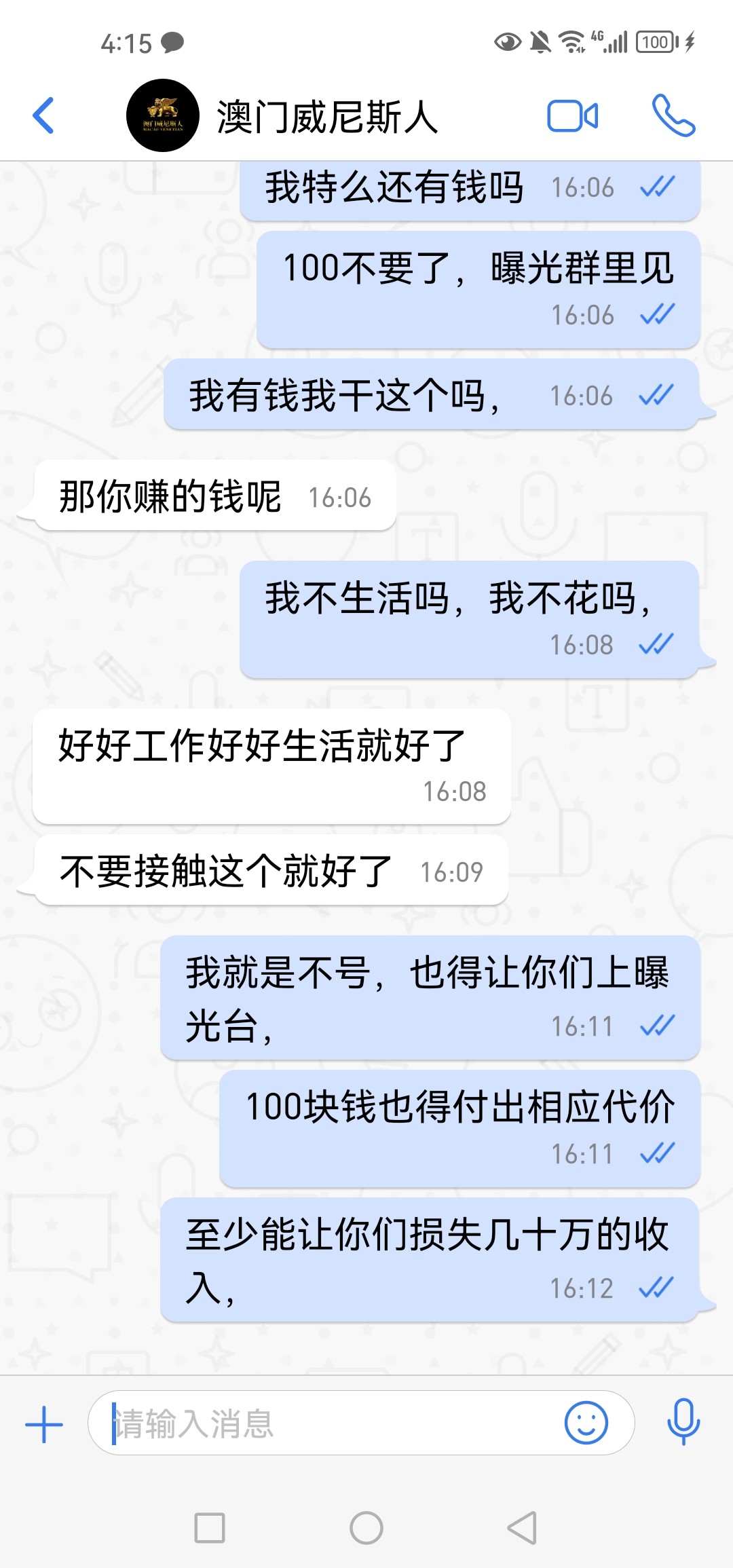Open the recent apps view
Screen dimensions: 733x1568
(210, 1528)
